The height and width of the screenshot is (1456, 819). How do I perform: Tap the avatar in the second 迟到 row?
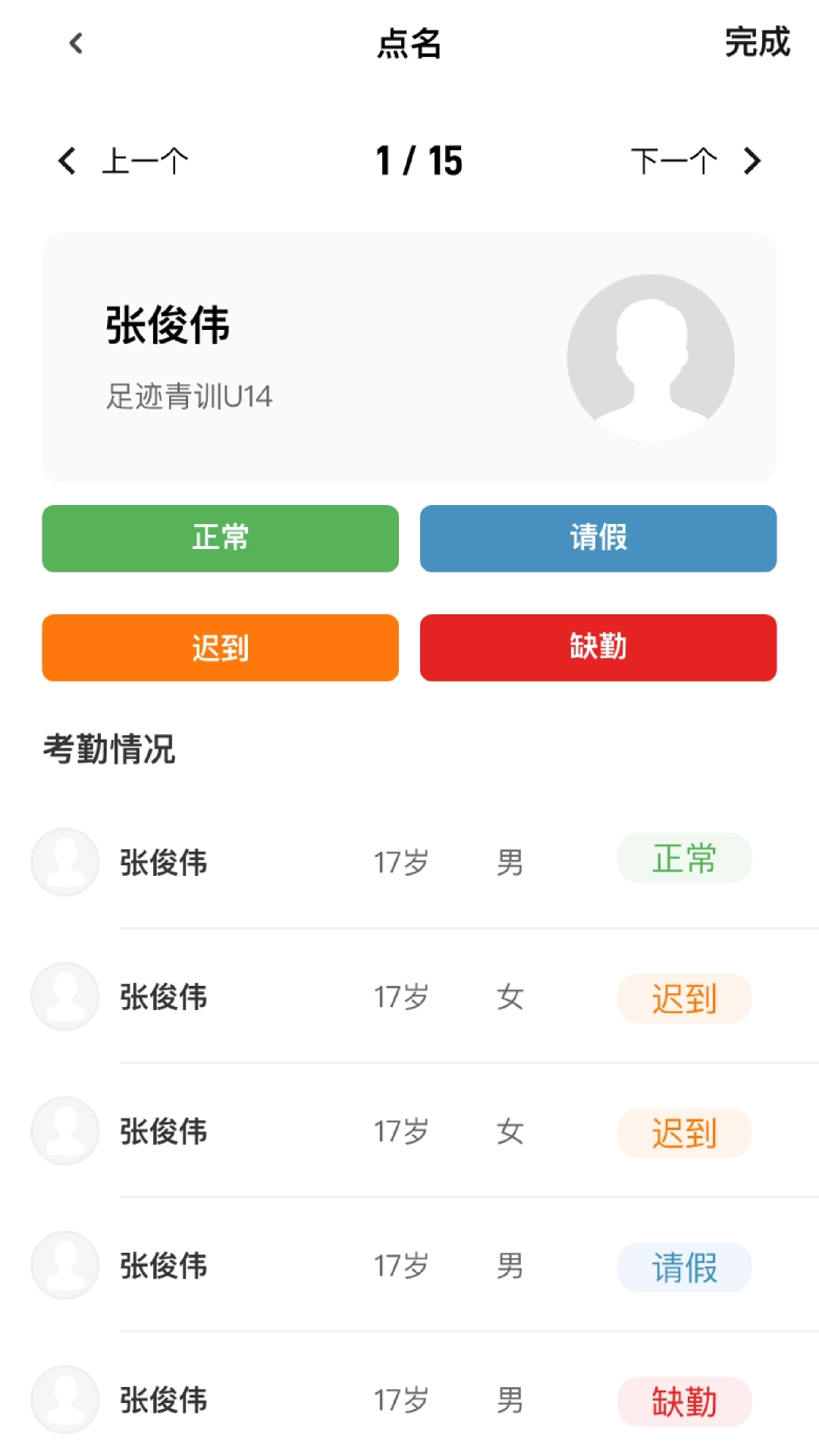pyautogui.click(x=64, y=1130)
